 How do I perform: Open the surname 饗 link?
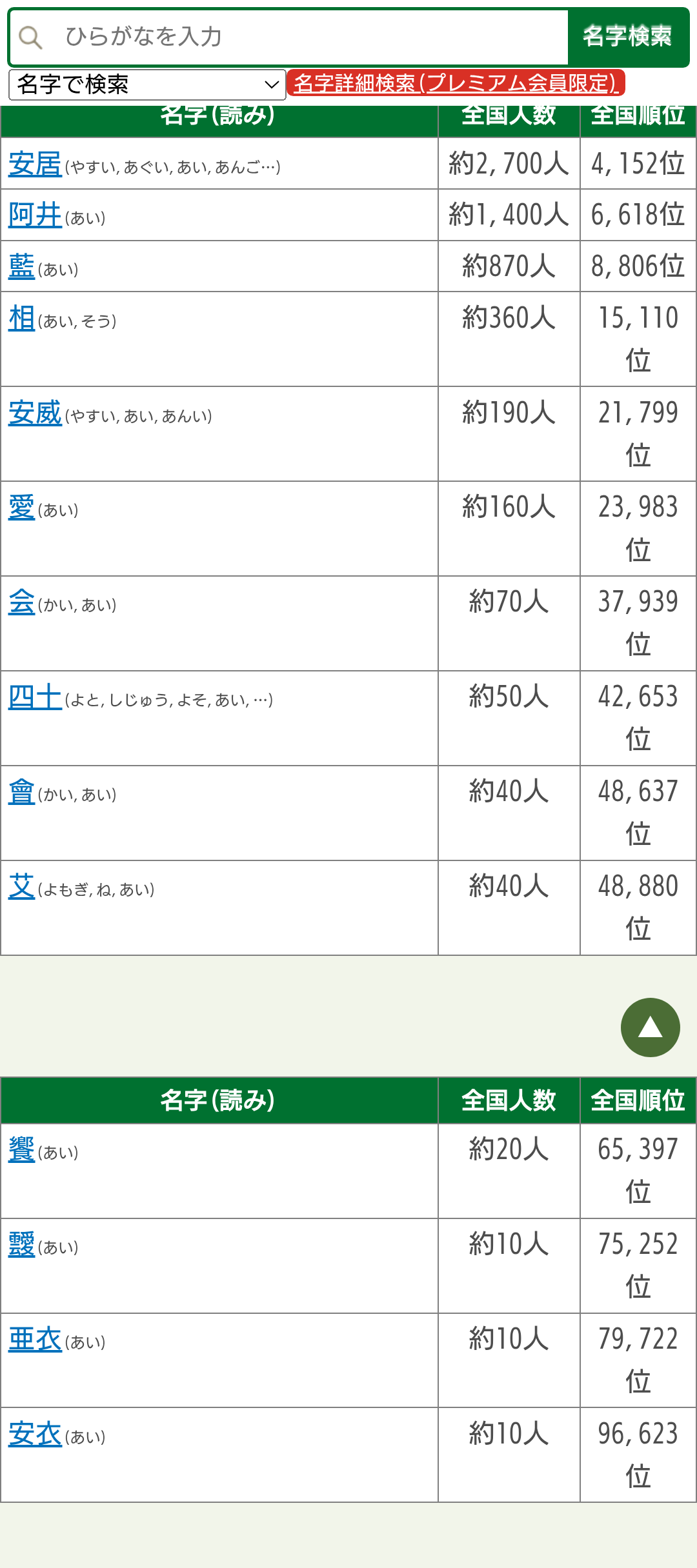click(x=21, y=1150)
